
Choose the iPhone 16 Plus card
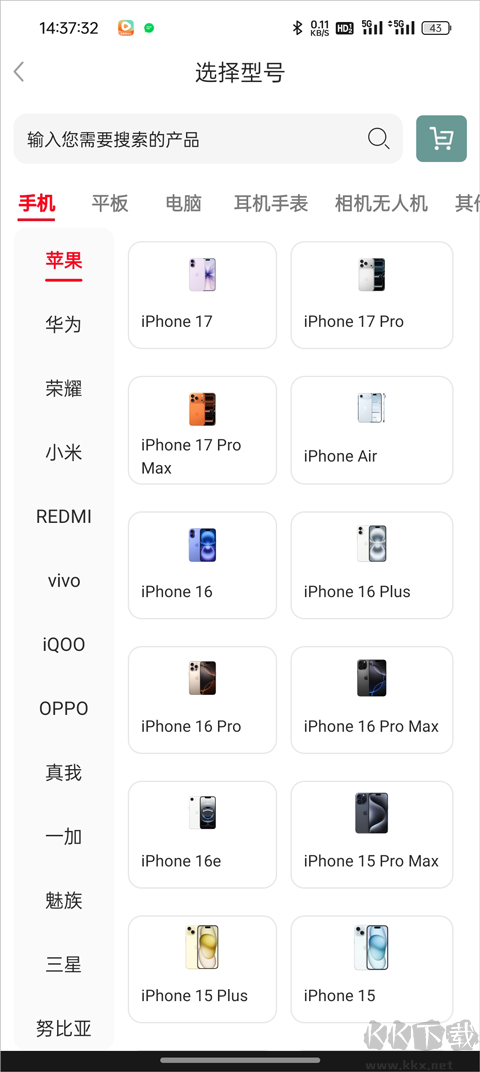tap(372, 565)
